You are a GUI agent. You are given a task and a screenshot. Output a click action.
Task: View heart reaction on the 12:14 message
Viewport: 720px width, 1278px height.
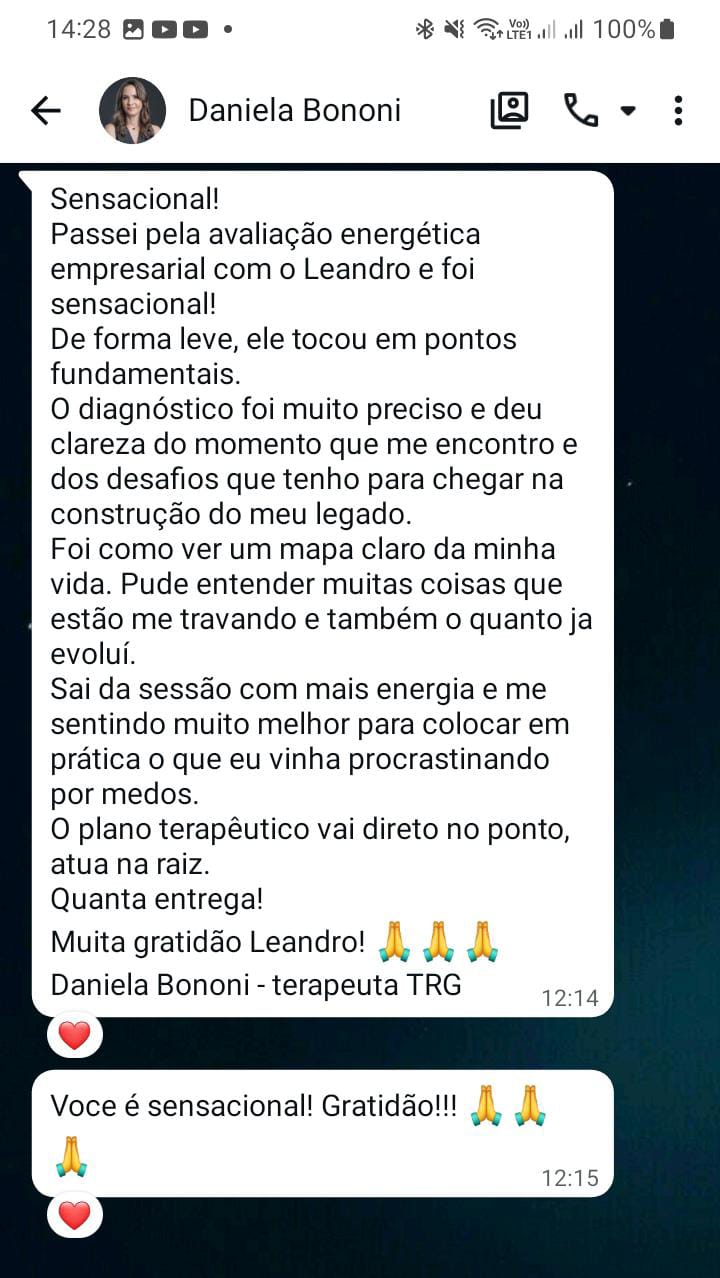click(75, 1035)
